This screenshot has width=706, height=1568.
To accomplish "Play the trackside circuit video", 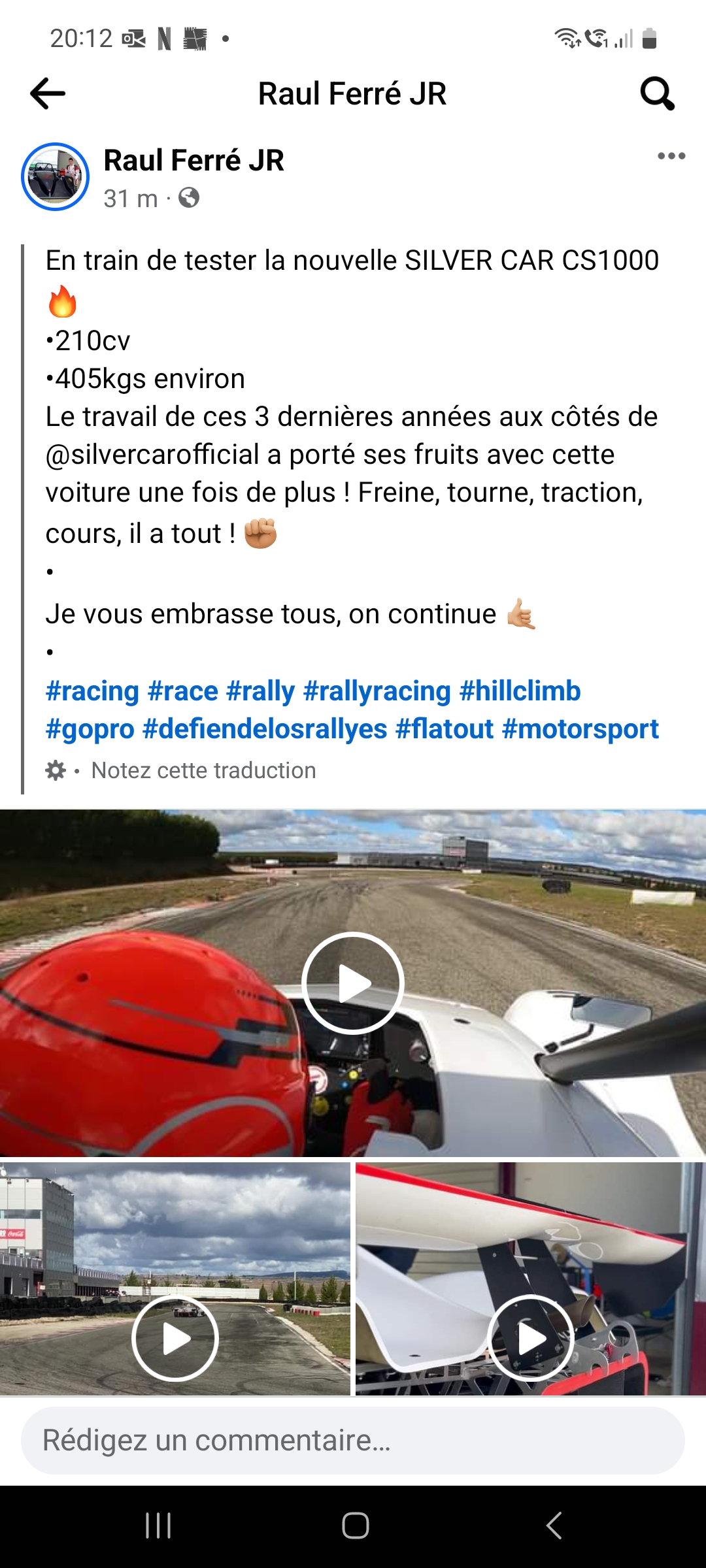I will 175,1339.
